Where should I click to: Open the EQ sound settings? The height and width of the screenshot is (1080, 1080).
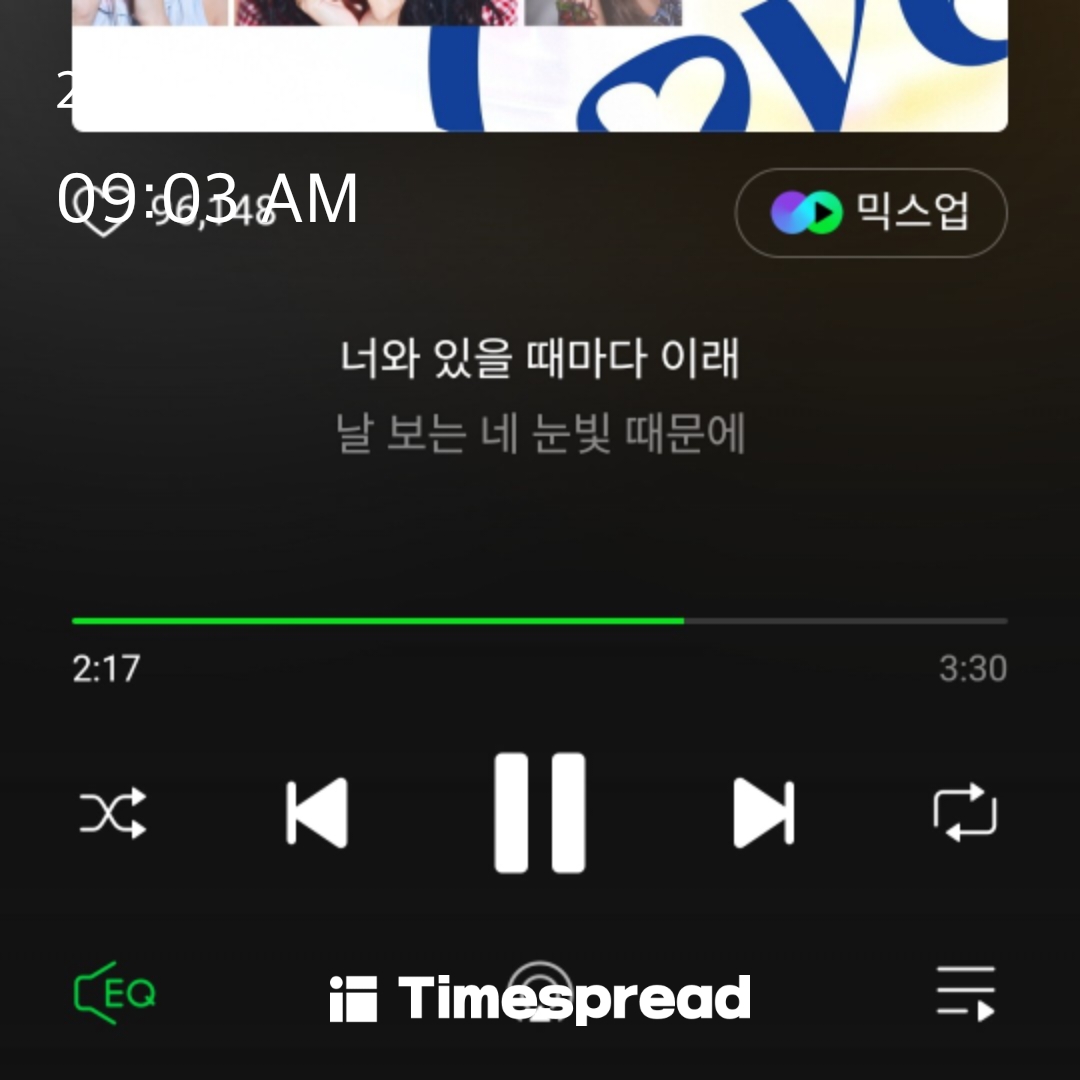pos(115,994)
